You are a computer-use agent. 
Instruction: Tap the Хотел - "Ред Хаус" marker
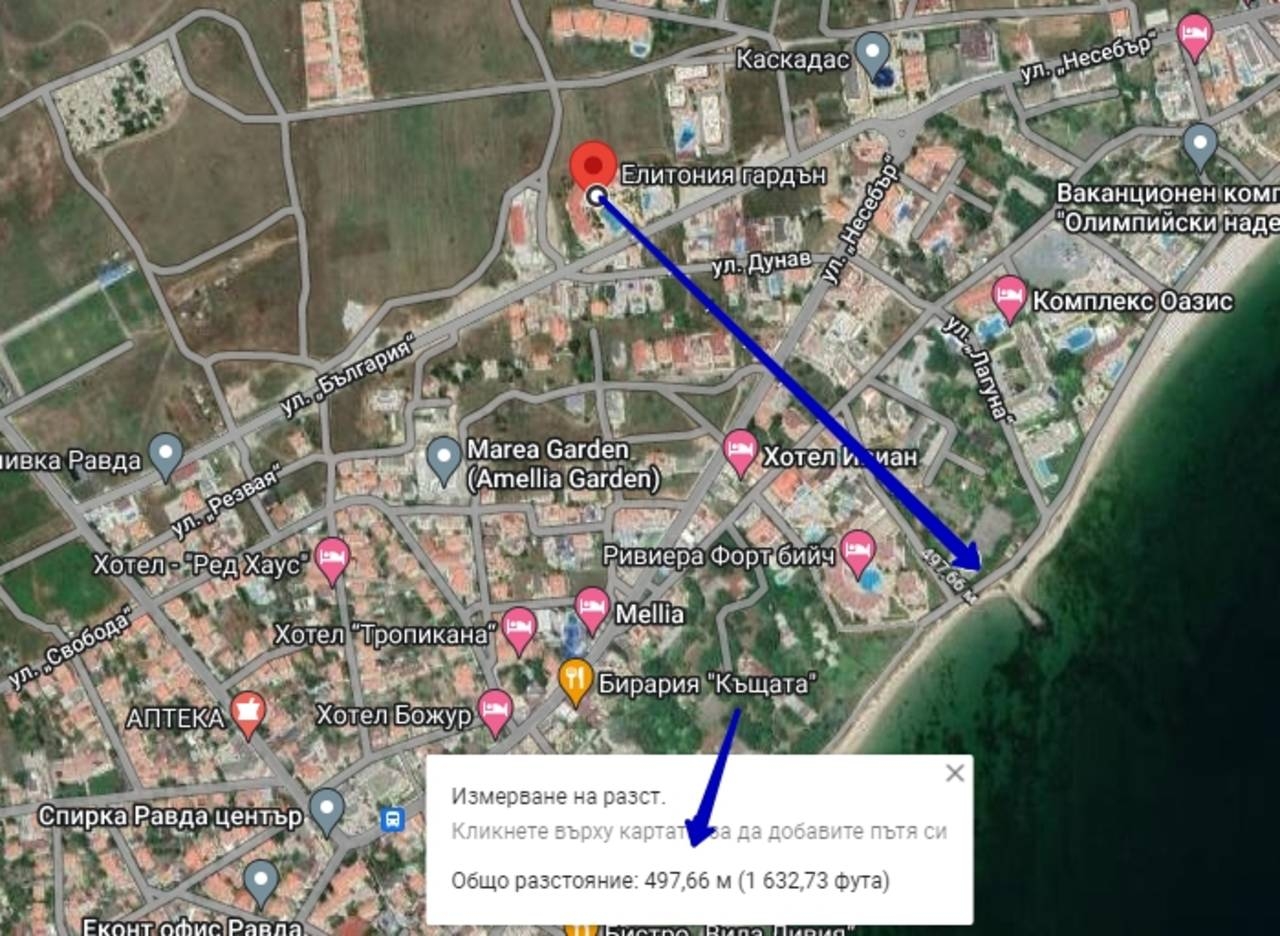332,560
